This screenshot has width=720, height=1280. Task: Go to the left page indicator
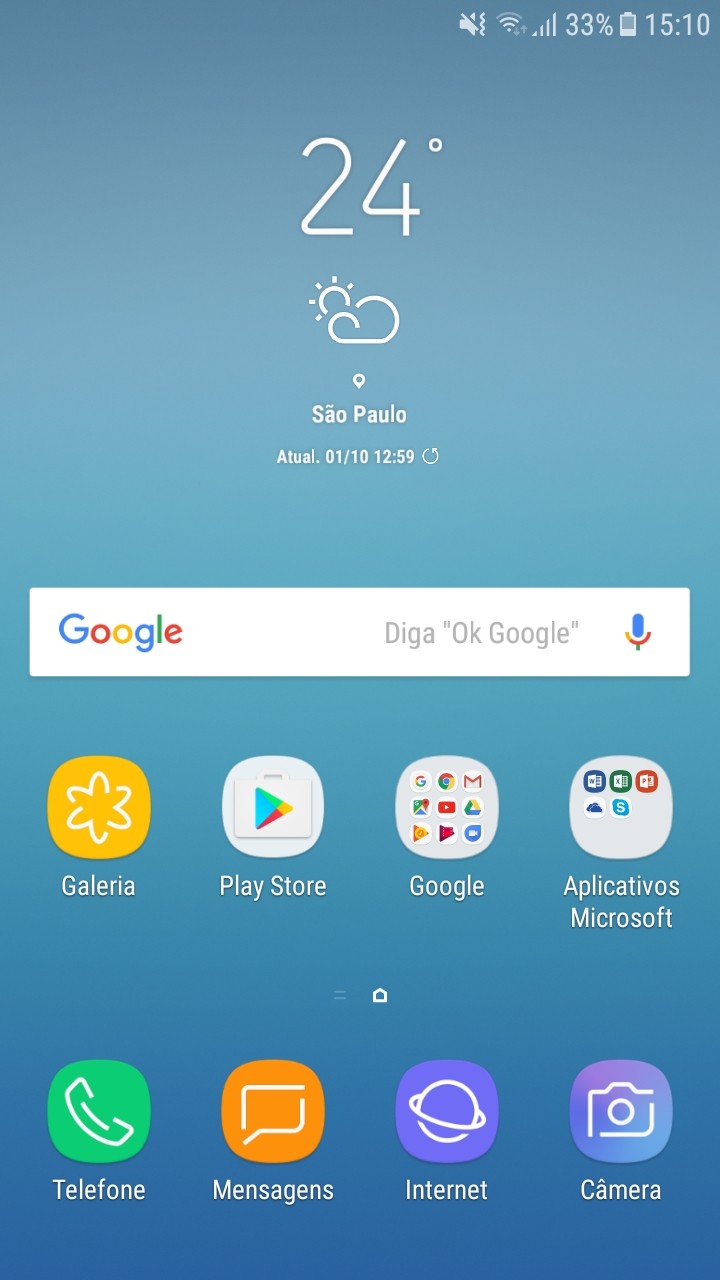click(340, 995)
